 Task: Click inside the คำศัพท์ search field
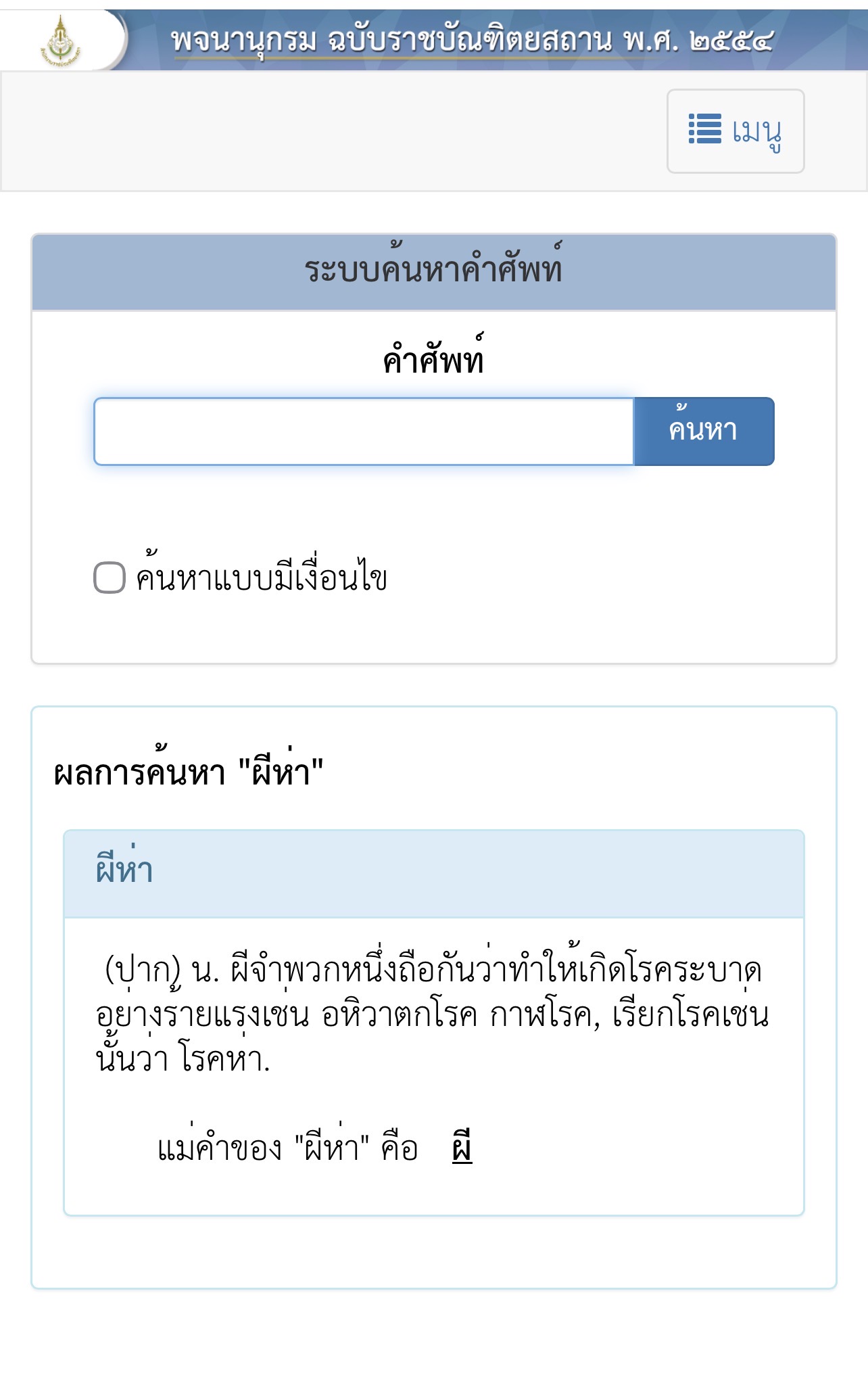coord(364,431)
